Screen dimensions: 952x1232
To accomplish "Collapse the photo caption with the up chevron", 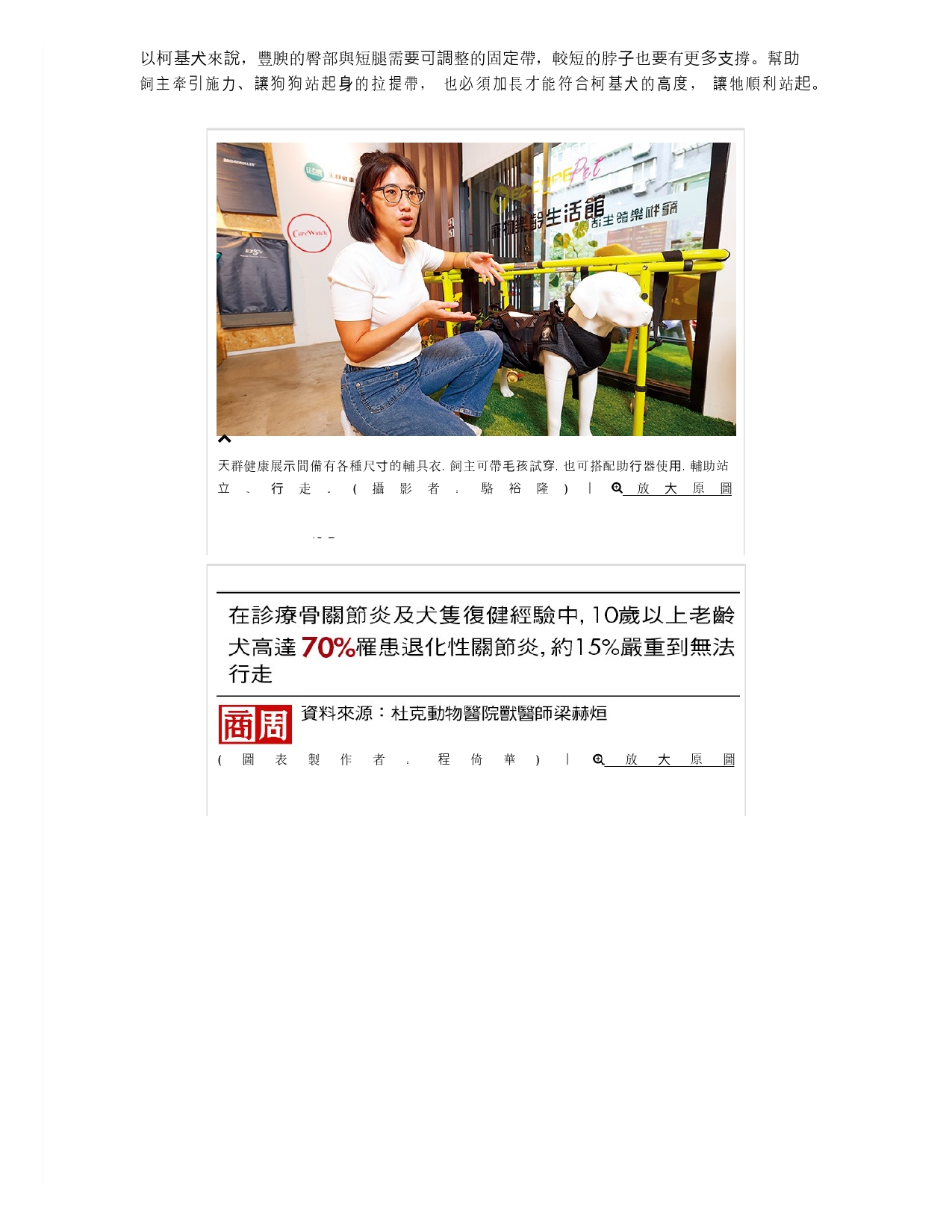I will [x=224, y=440].
